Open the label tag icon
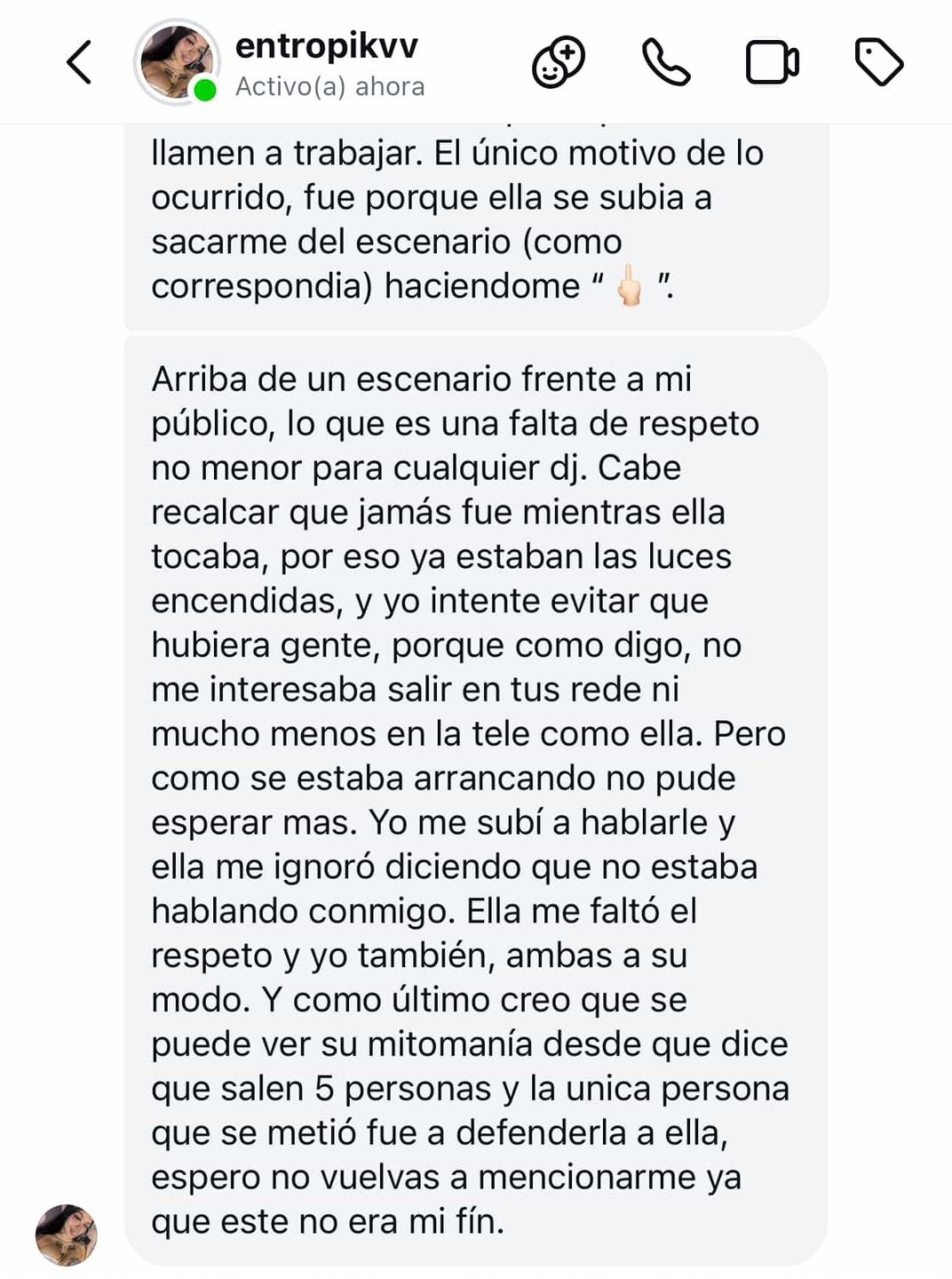The width and height of the screenshot is (952, 1279). [878, 63]
